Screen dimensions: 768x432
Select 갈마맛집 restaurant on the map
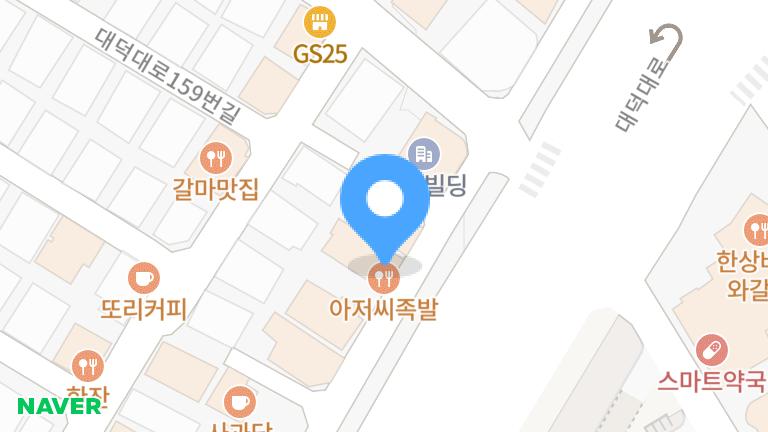(215, 157)
